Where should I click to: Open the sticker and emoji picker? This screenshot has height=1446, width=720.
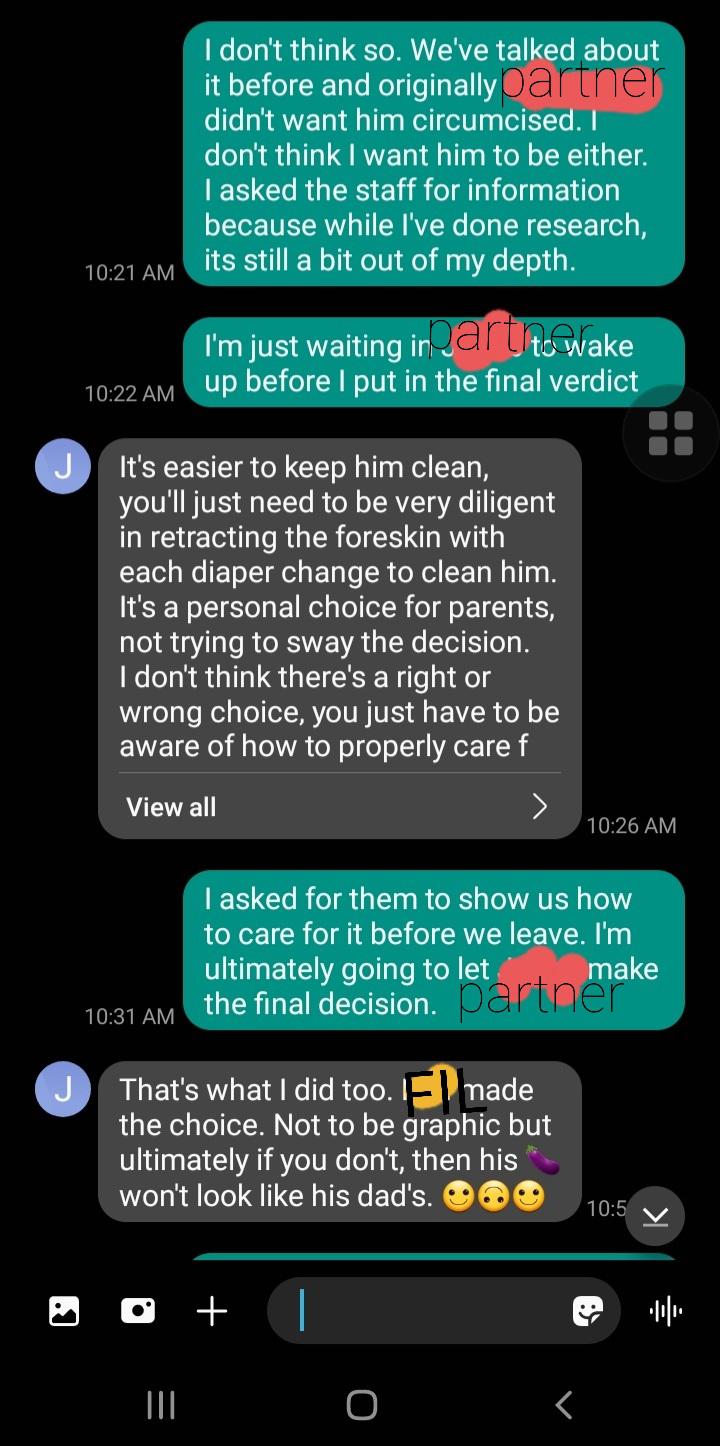[x=587, y=1311]
